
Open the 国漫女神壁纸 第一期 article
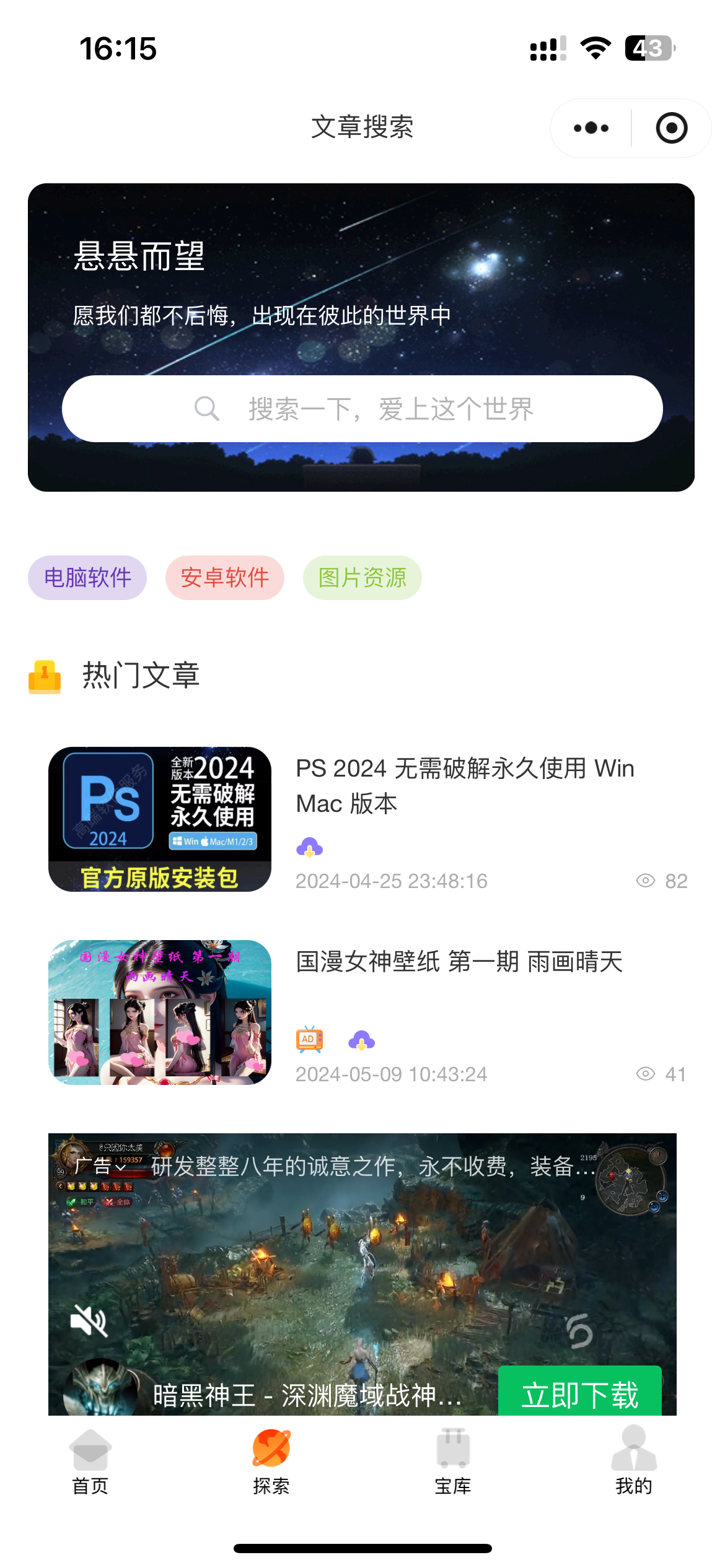pyautogui.click(x=459, y=962)
